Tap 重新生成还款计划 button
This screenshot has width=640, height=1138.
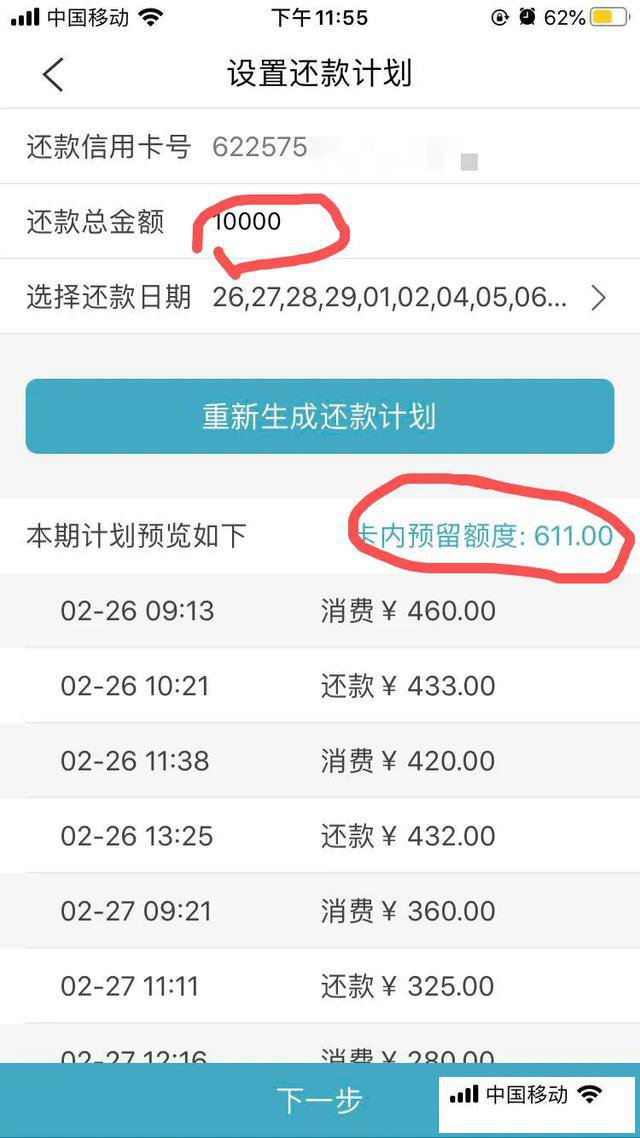[319, 416]
